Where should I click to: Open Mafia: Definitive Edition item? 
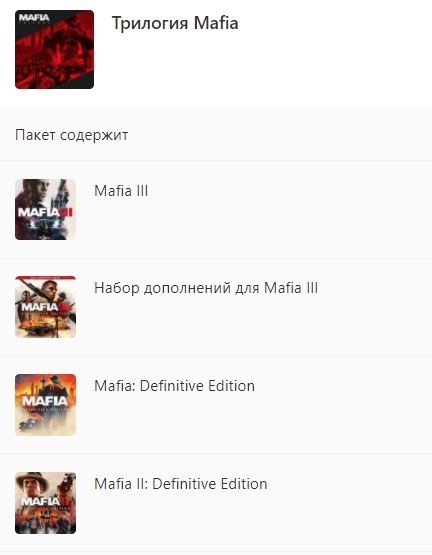click(216, 405)
